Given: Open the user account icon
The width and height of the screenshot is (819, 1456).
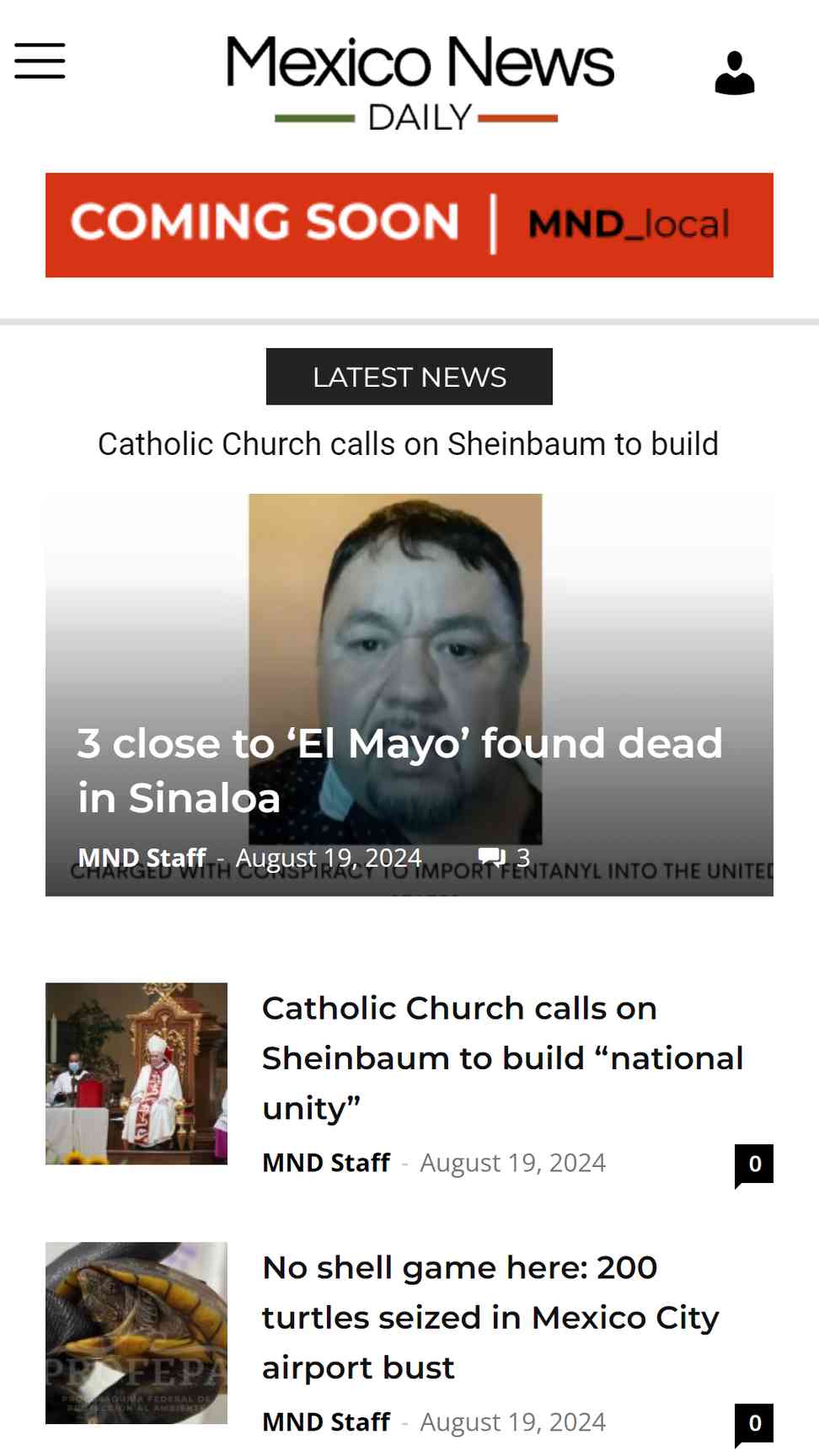Looking at the screenshot, I should tap(735, 72).
